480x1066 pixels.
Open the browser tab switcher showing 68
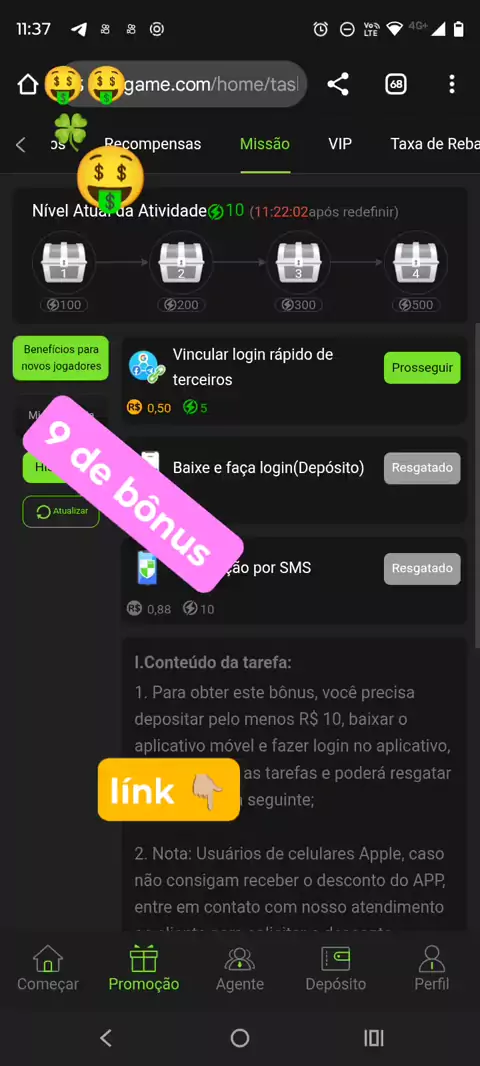pos(396,85)
